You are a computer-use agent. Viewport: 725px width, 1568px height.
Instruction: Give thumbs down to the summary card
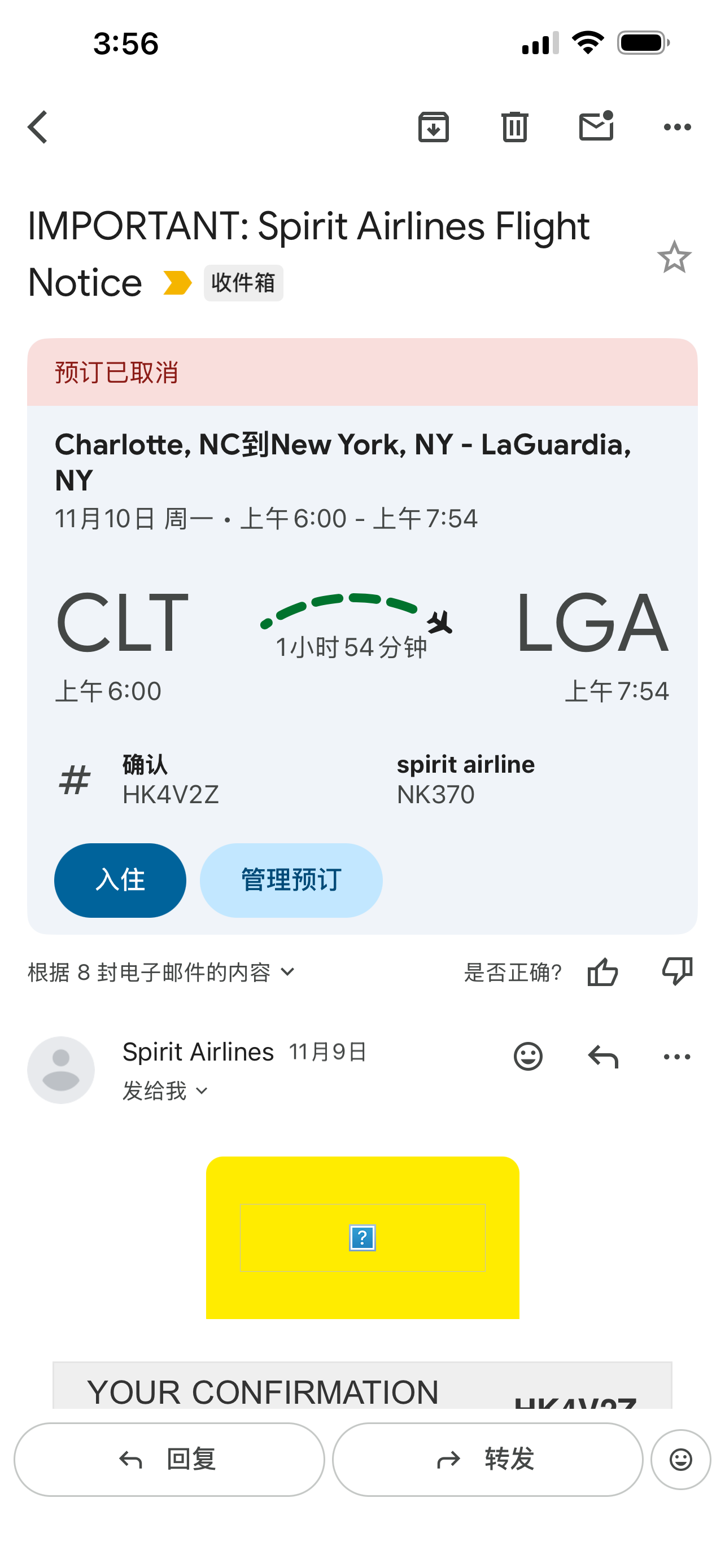pyautogui.click(x=677, y=971)
